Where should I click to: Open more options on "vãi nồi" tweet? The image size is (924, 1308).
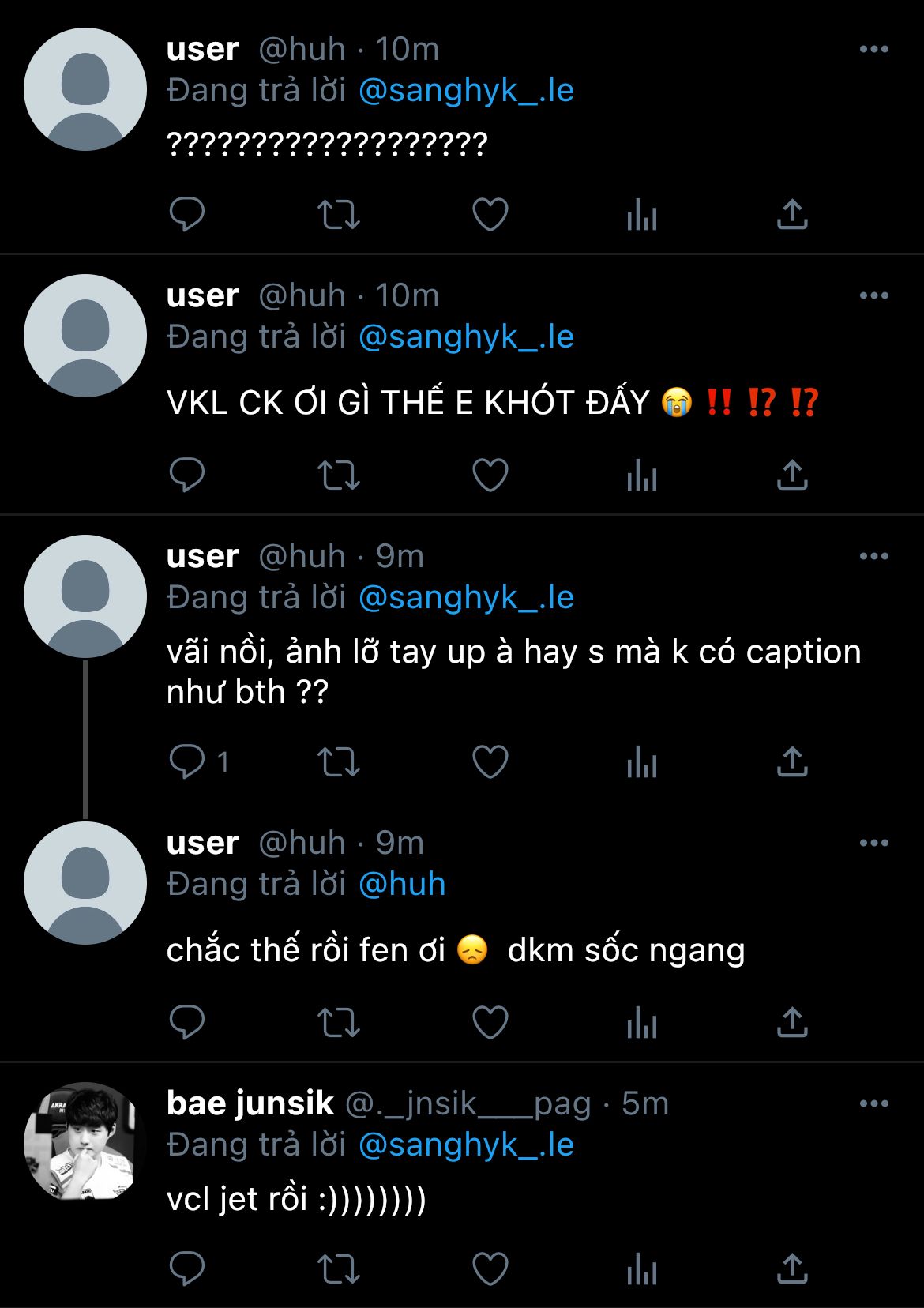(x=873, y=556)
